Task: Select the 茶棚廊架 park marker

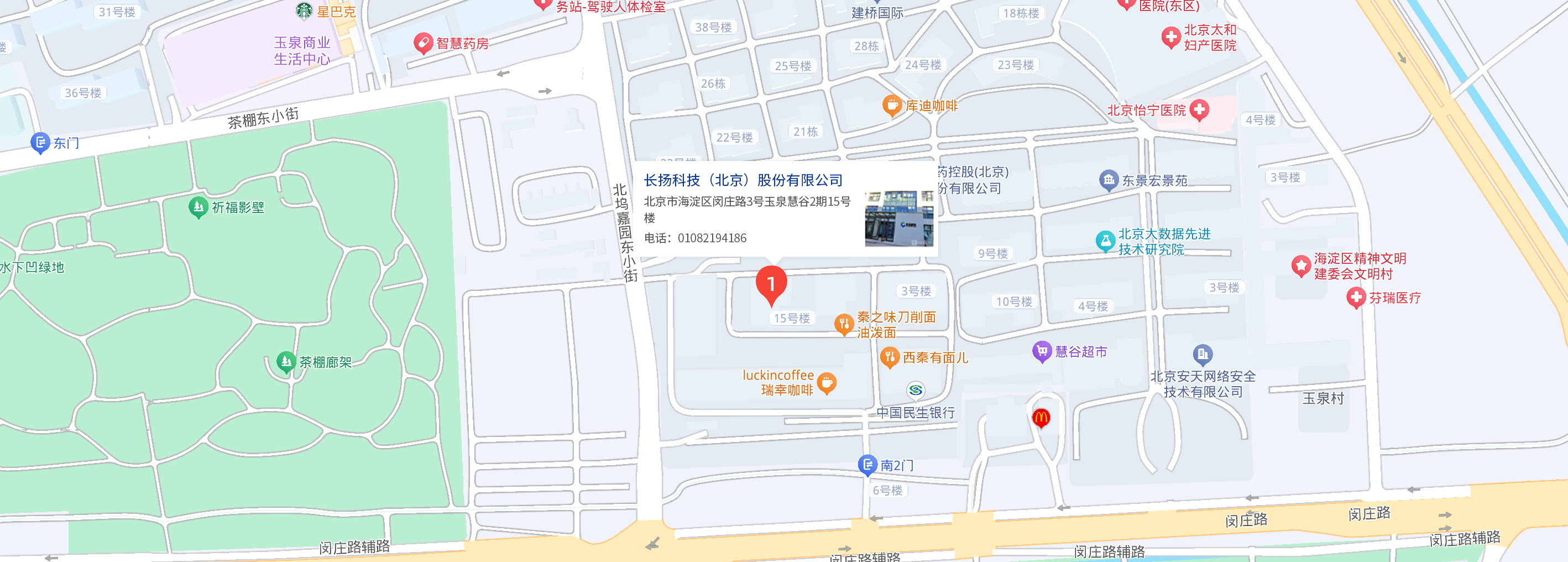Action: 285,362
